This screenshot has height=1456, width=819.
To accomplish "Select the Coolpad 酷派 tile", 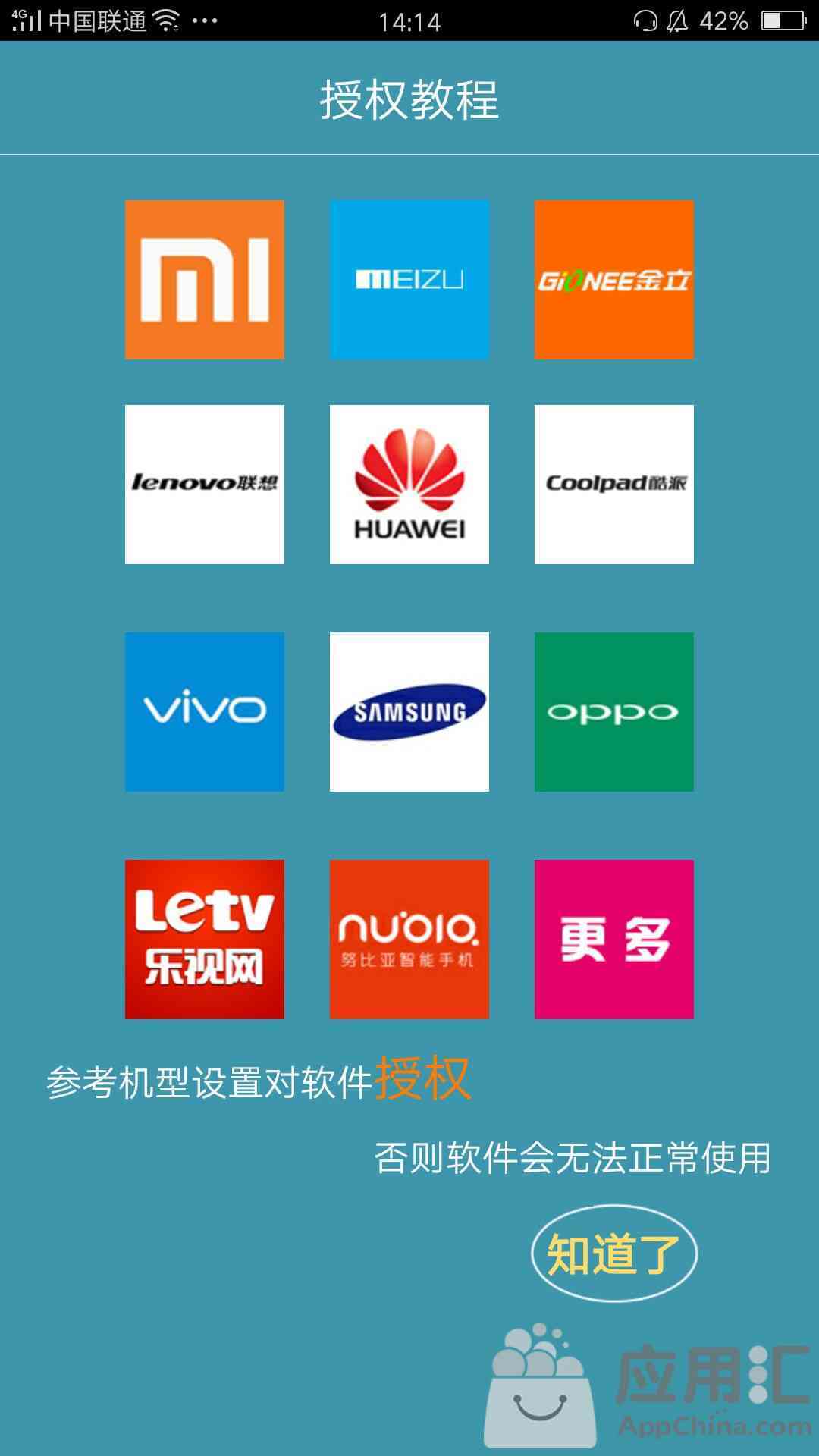I will click(614, 485).
